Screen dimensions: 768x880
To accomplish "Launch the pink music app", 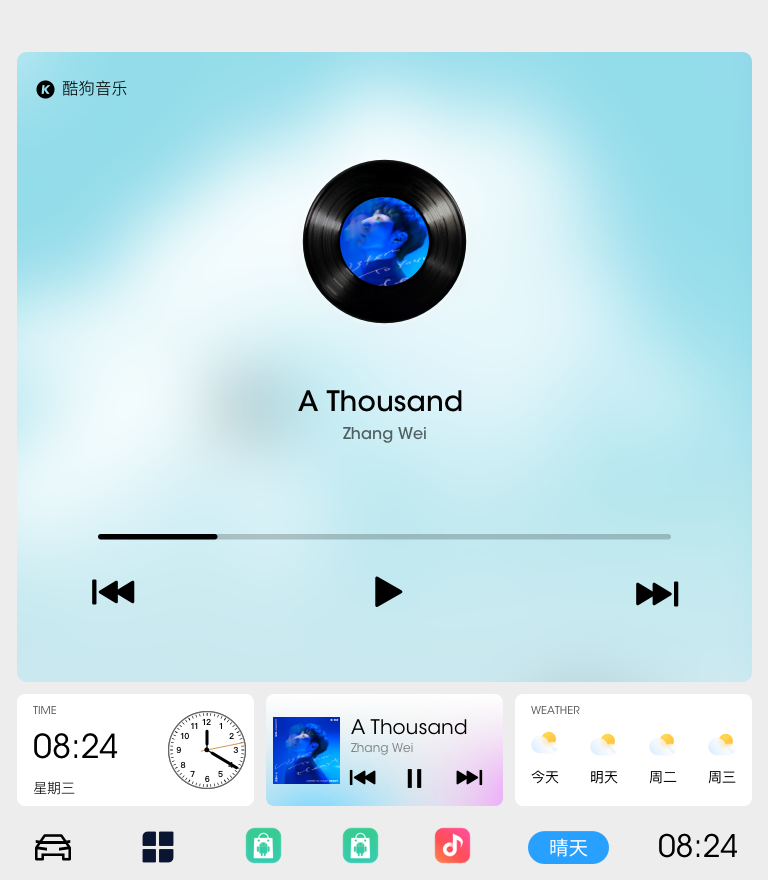I will pyautogui.click(x=452, y=846).
